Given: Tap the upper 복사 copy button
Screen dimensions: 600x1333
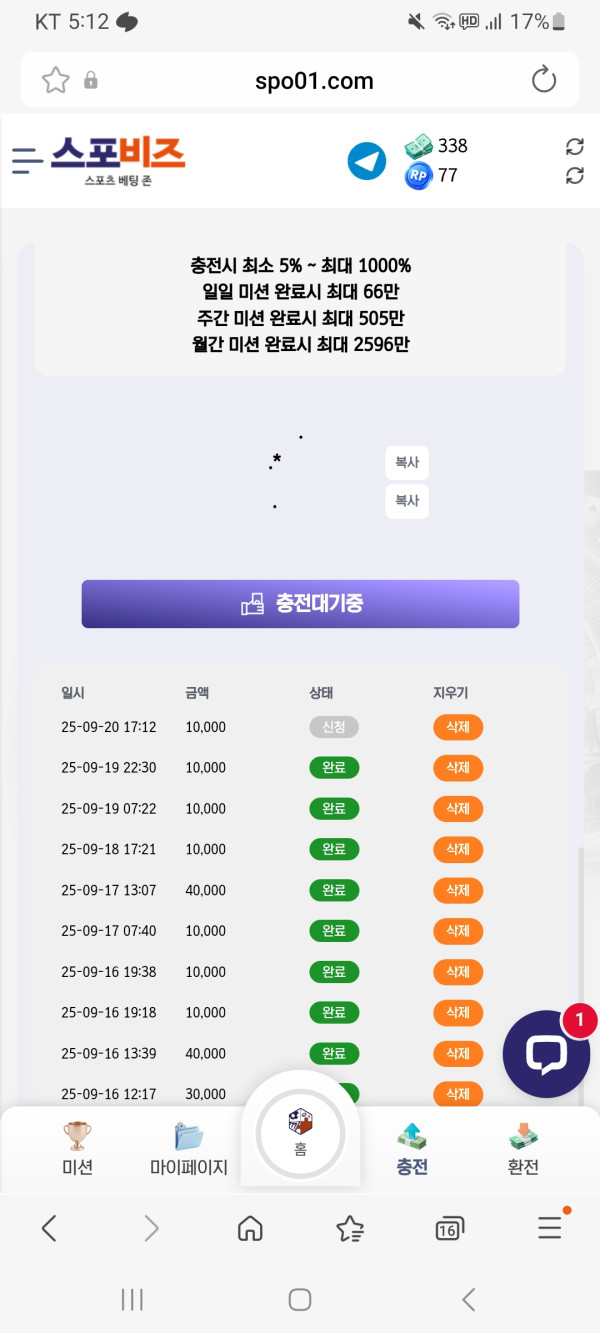Looking at the screenshot, I should coord(407,463).
